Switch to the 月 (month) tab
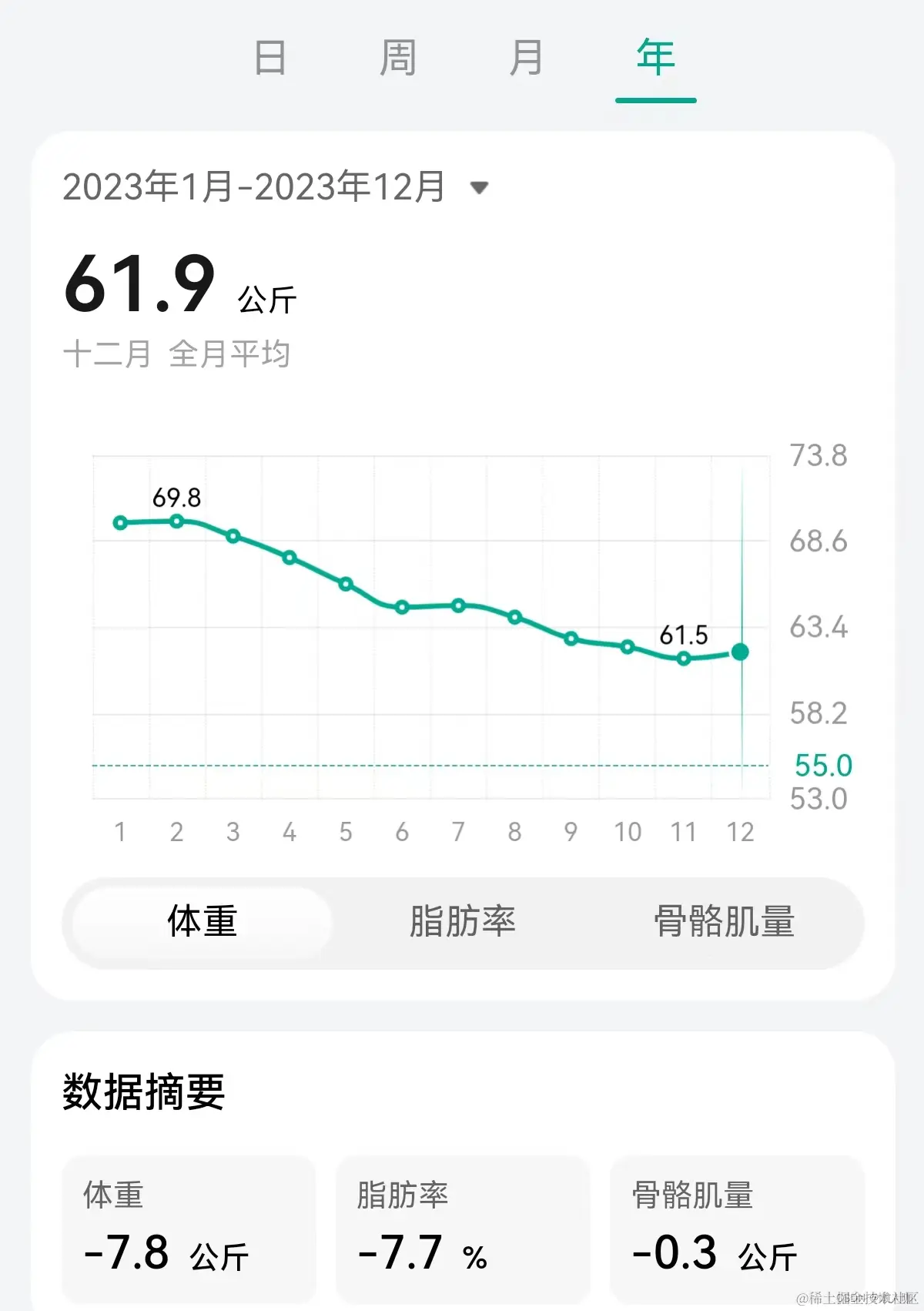Viewport: 924px width, 1311px height. [527, 59]
